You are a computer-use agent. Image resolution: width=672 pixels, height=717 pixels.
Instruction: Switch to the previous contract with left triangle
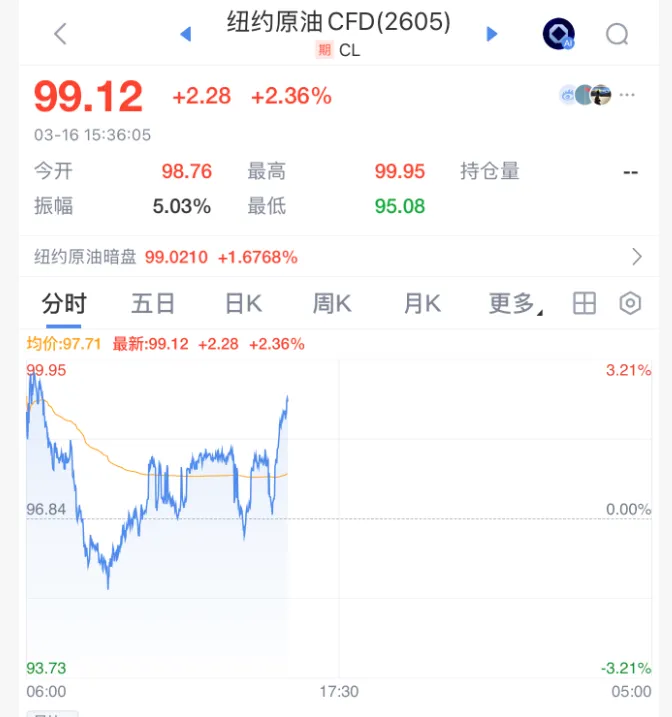(x=185, y=34)
